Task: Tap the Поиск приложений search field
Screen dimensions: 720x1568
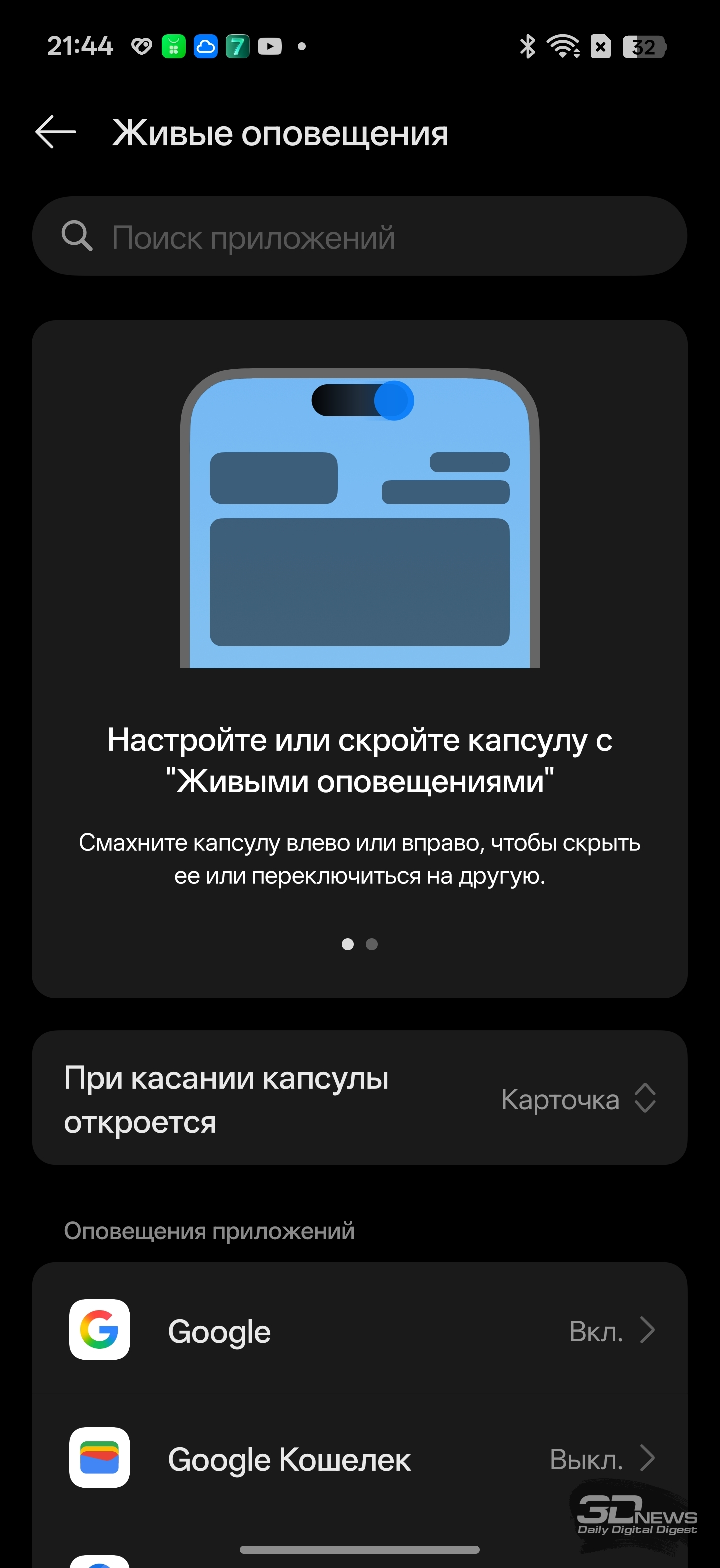Action: [359, 236]
